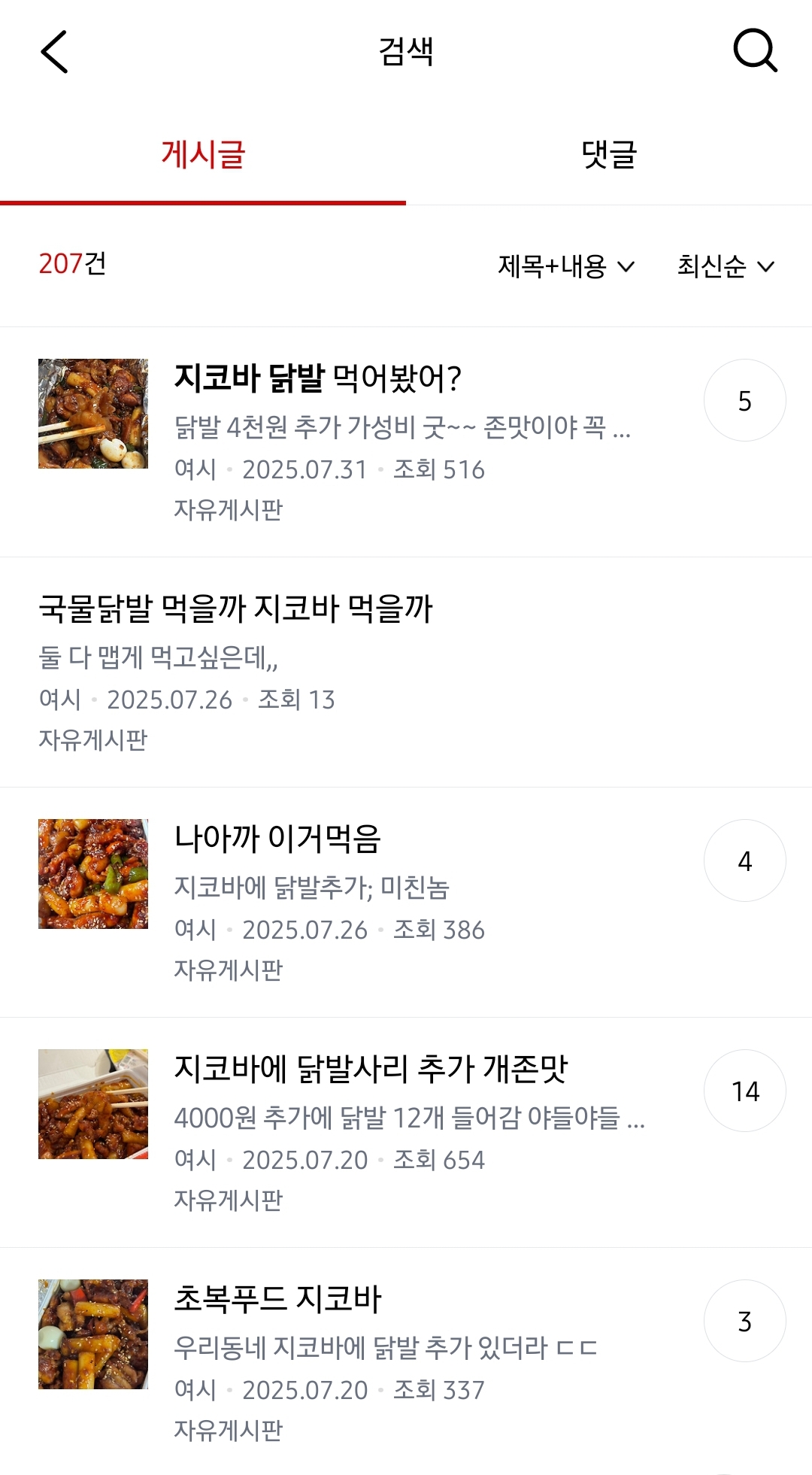The height and width of the screenshot is (1475, 812).
Task: Open the 최신순 sort order dropdown
Action: point(726,266)
